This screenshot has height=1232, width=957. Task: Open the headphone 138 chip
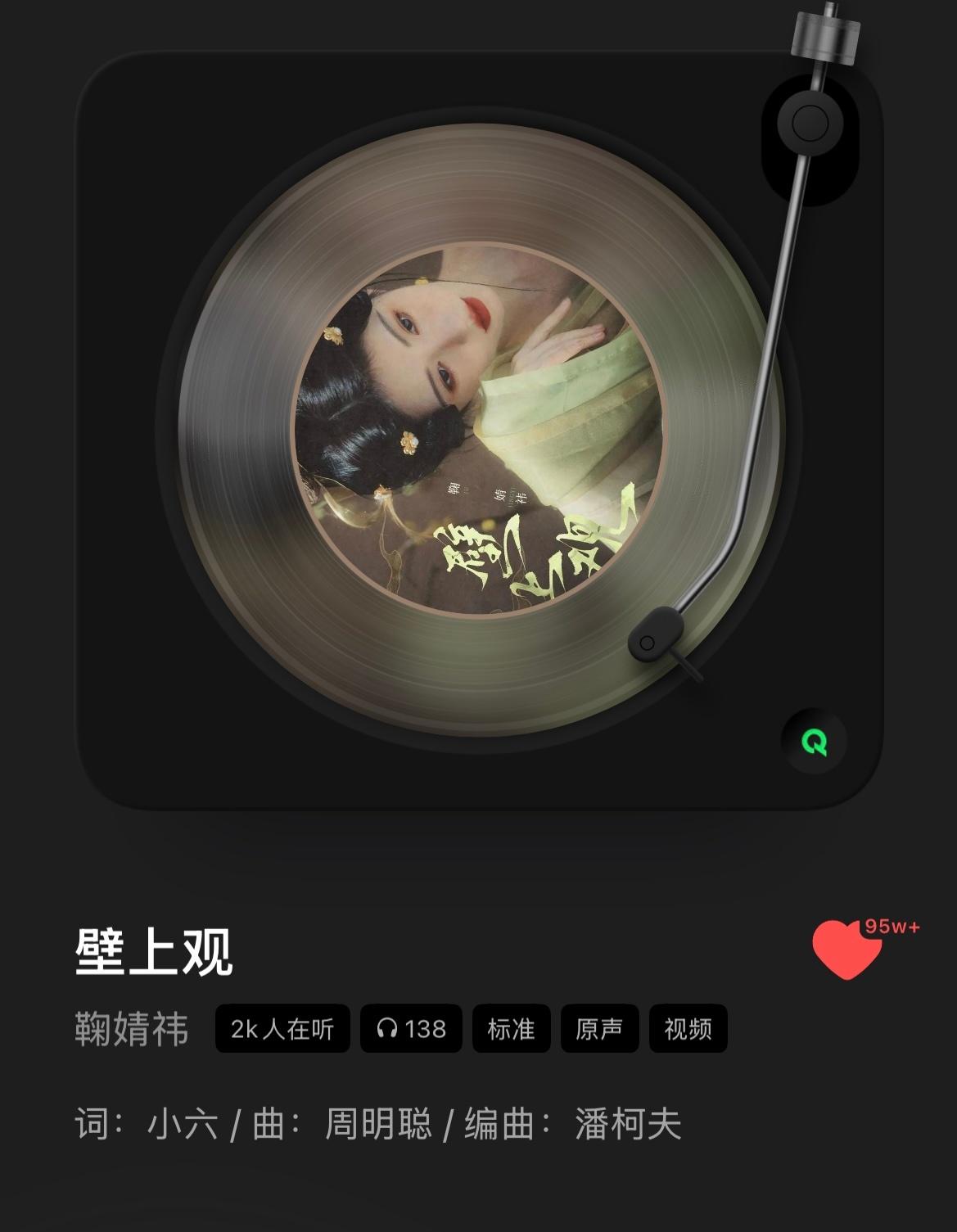click(411, 1029)
